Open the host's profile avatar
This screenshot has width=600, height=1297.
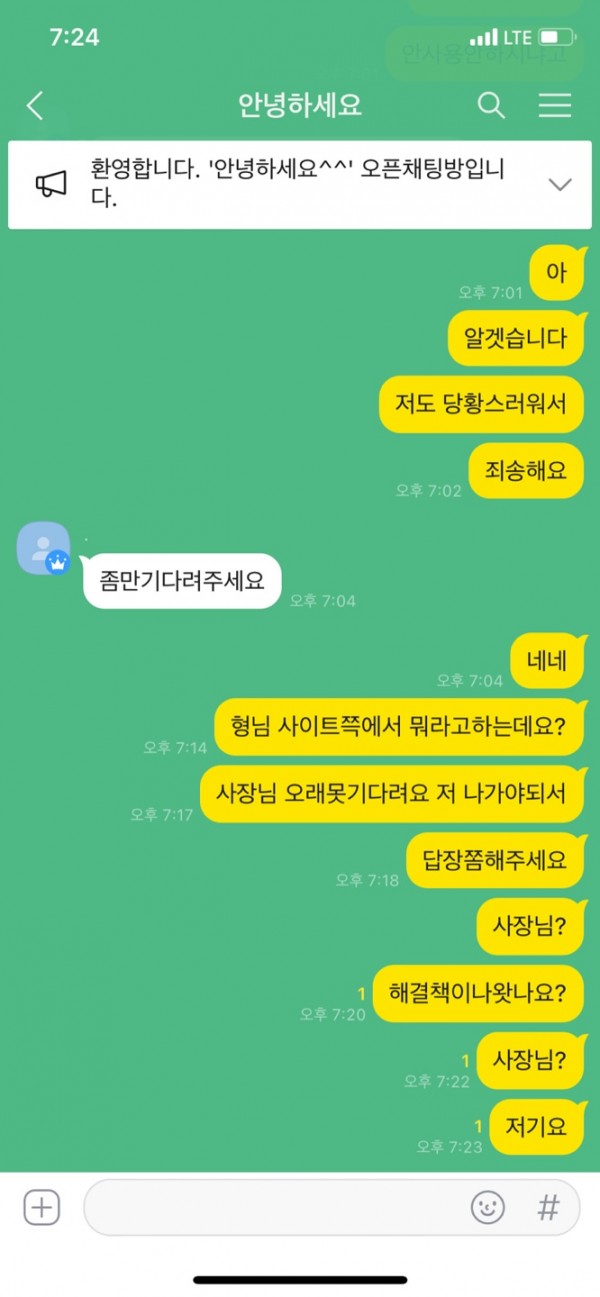click(44, 548)
